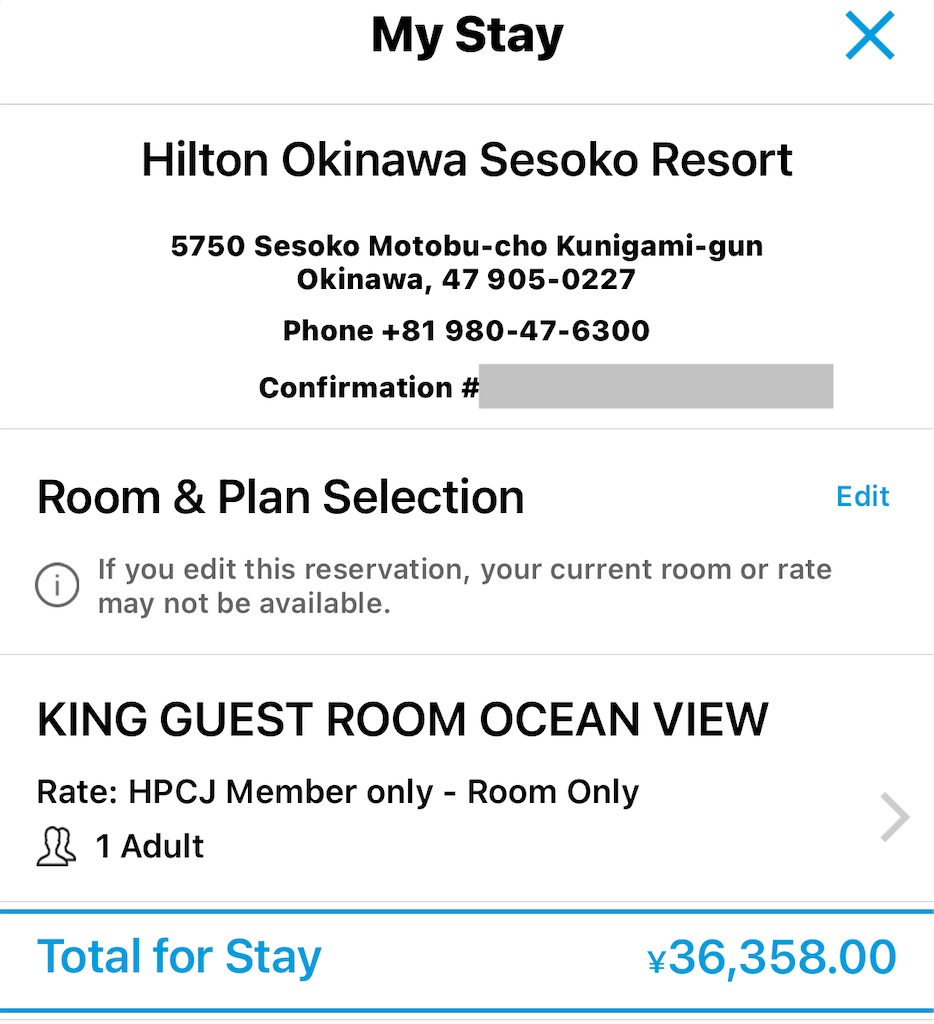This screenshot has width=934, height=1024.
Task: Edit the room and plan selection
Action: [862, 497]
